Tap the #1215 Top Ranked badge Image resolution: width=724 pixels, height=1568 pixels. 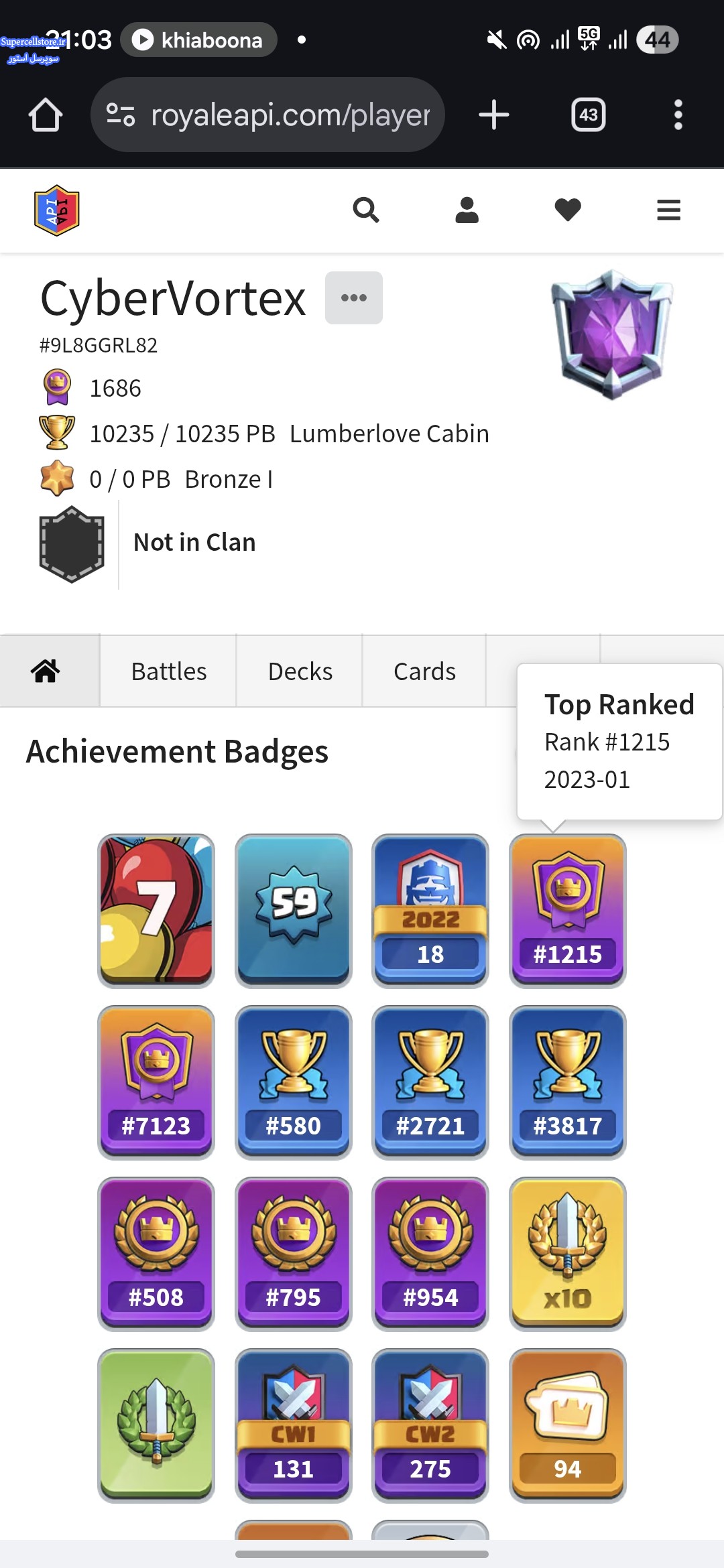click(568, 911)
